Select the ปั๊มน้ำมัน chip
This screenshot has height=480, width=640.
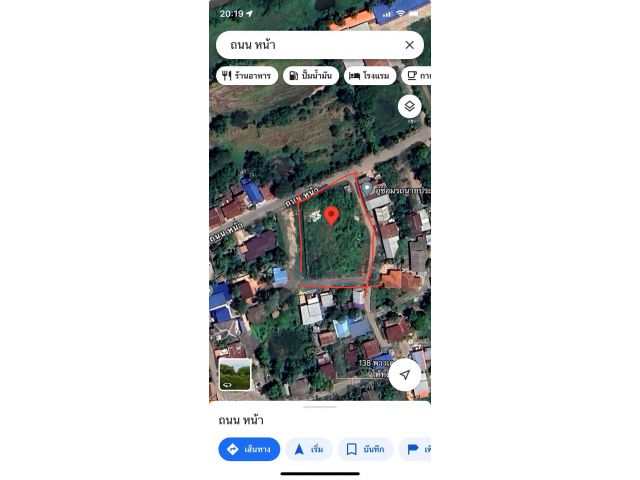coord(311,75)
